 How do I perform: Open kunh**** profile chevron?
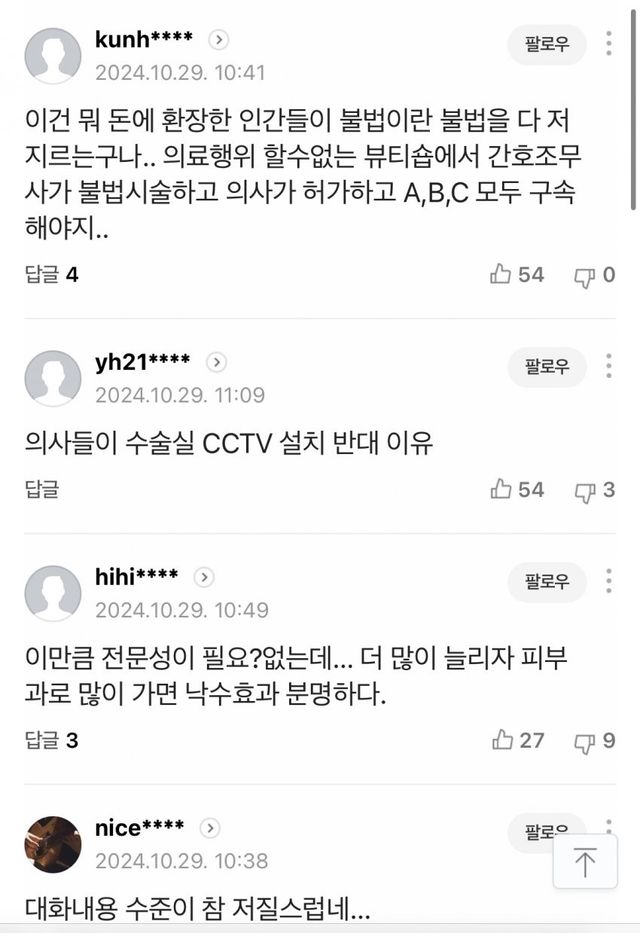click(219, 40)
